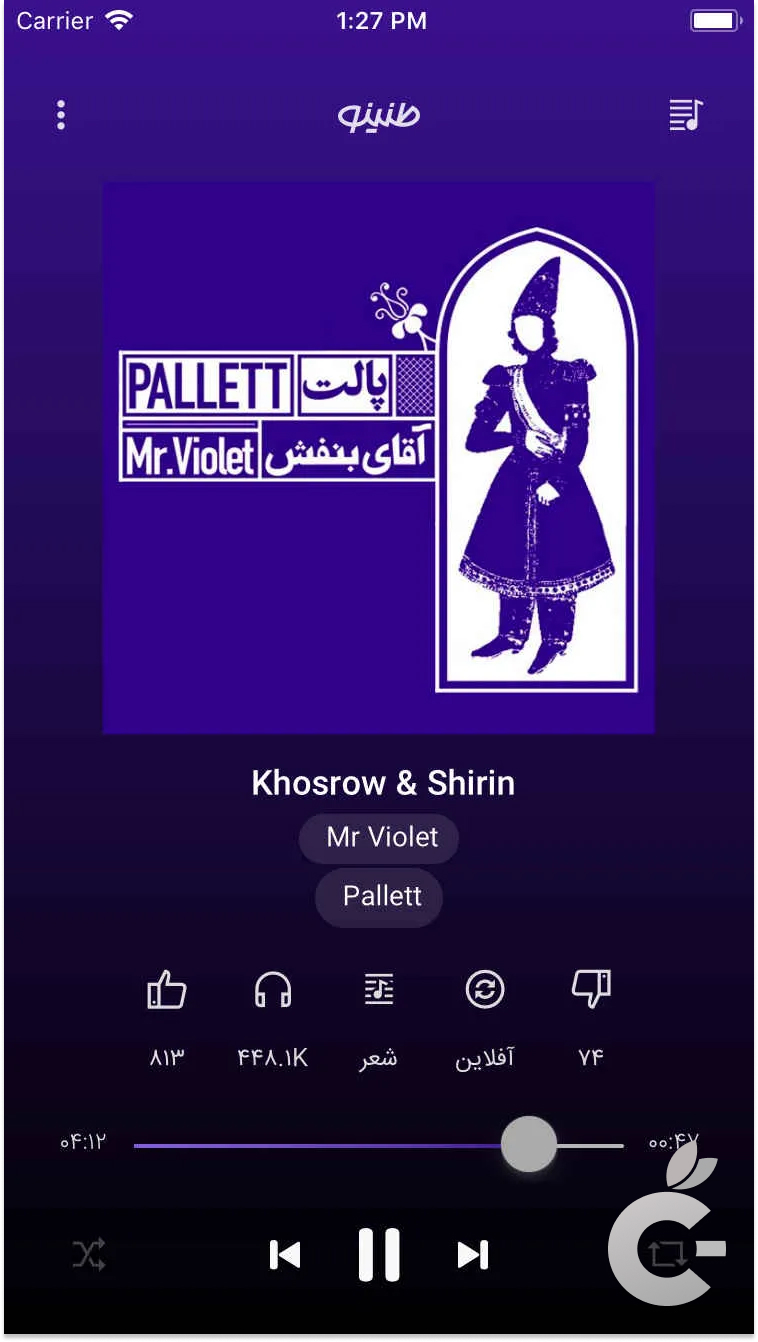This screenshot has height=1342, width=758.
Task: Pause the current song
Action: tap(379, 1254)
